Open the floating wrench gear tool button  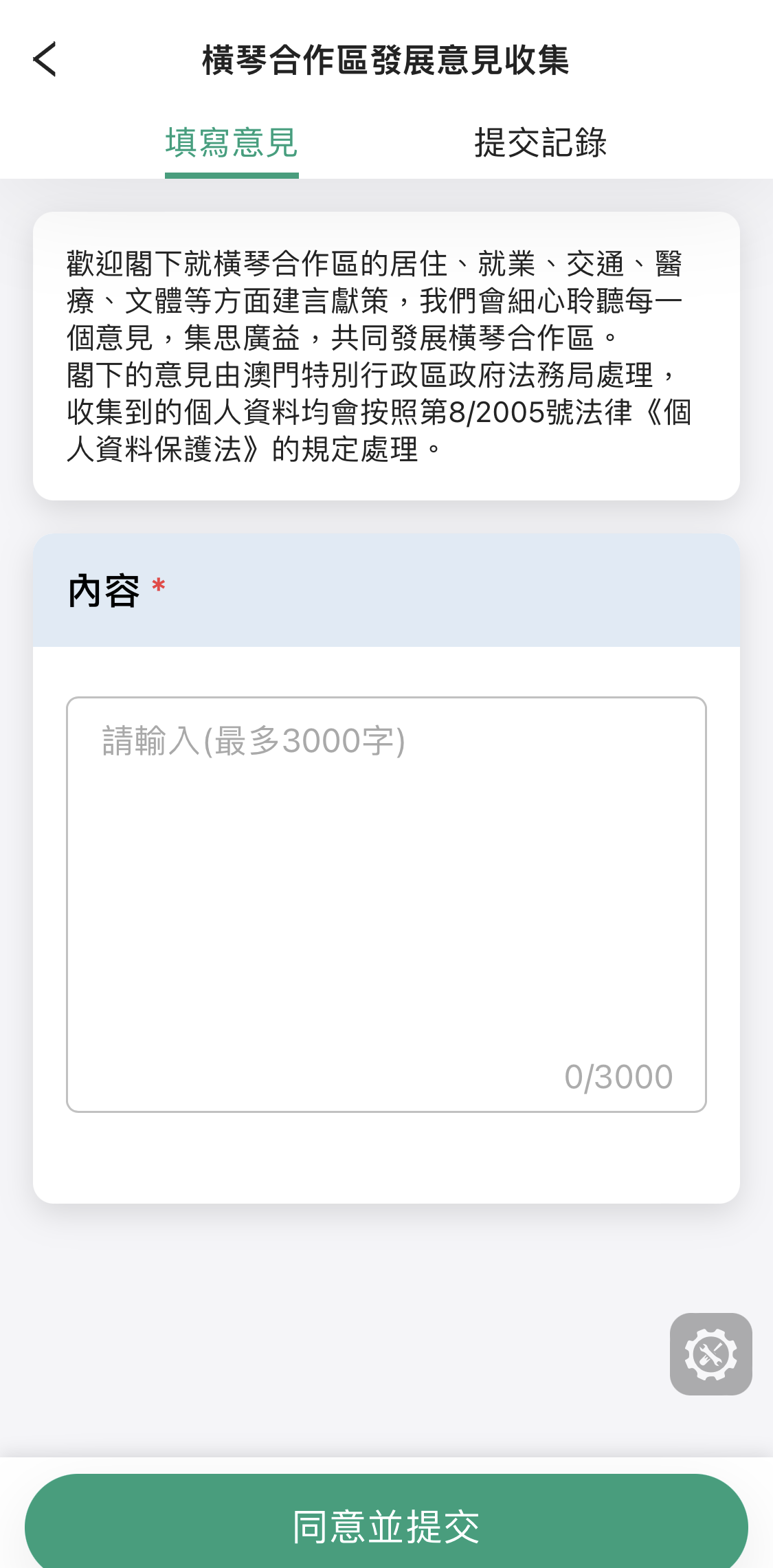[710, 1354]
